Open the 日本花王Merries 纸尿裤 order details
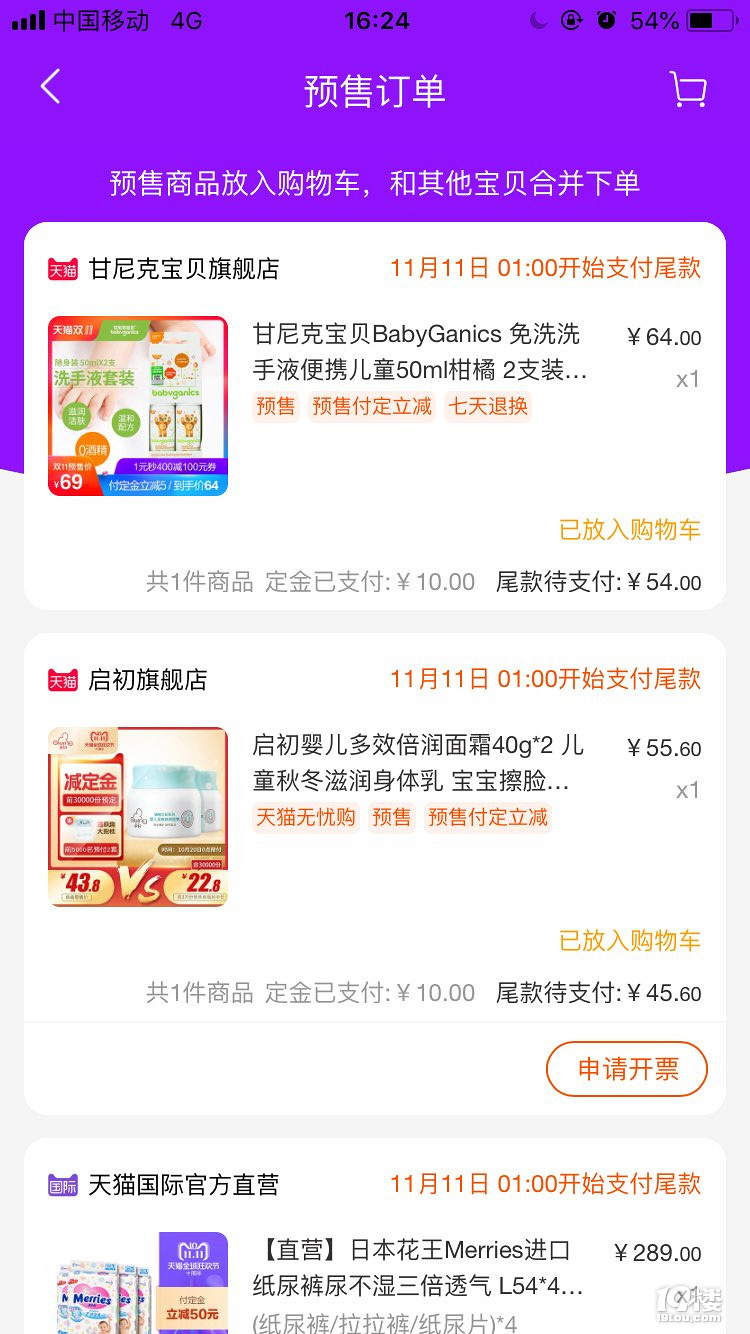The image size is (750, 1334). pos(420,1268)
